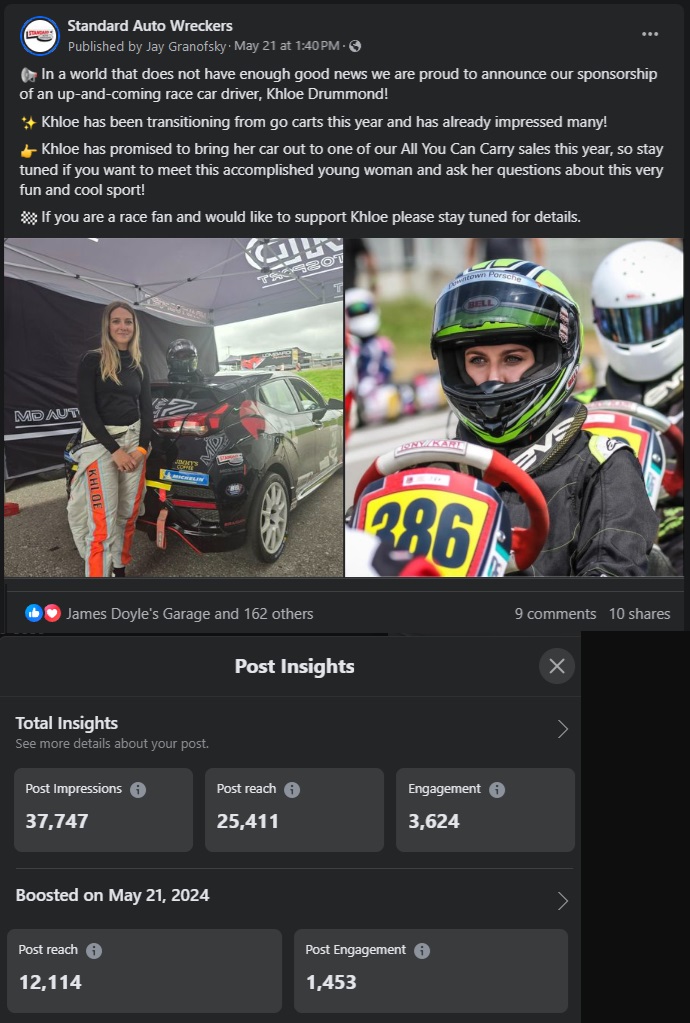
Task: Open the May 21 post timestamp
Action: (x=286, y=46)
